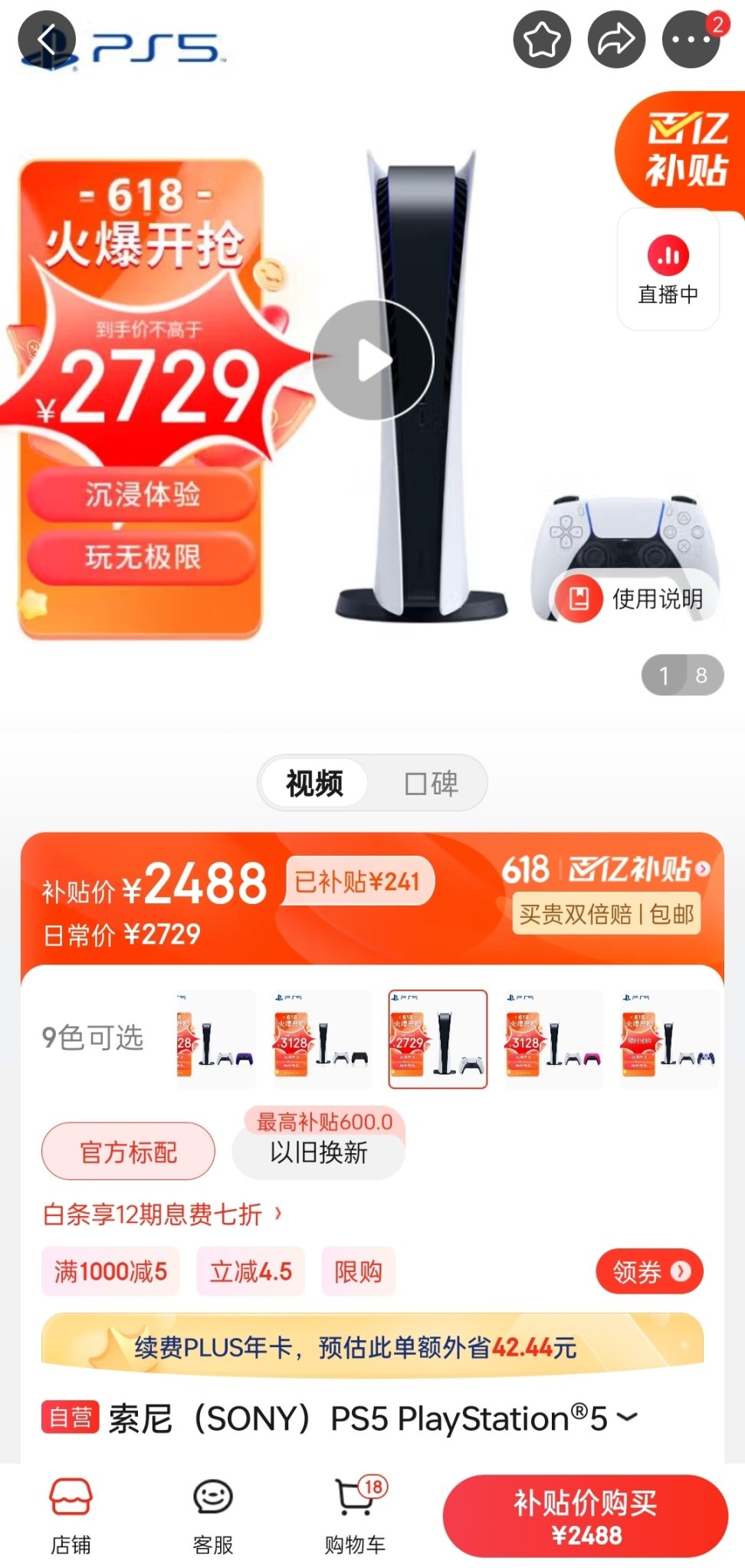745x1568 pixels.
Task: Visit the 店铺 store page
Action: coord(71,1516)
